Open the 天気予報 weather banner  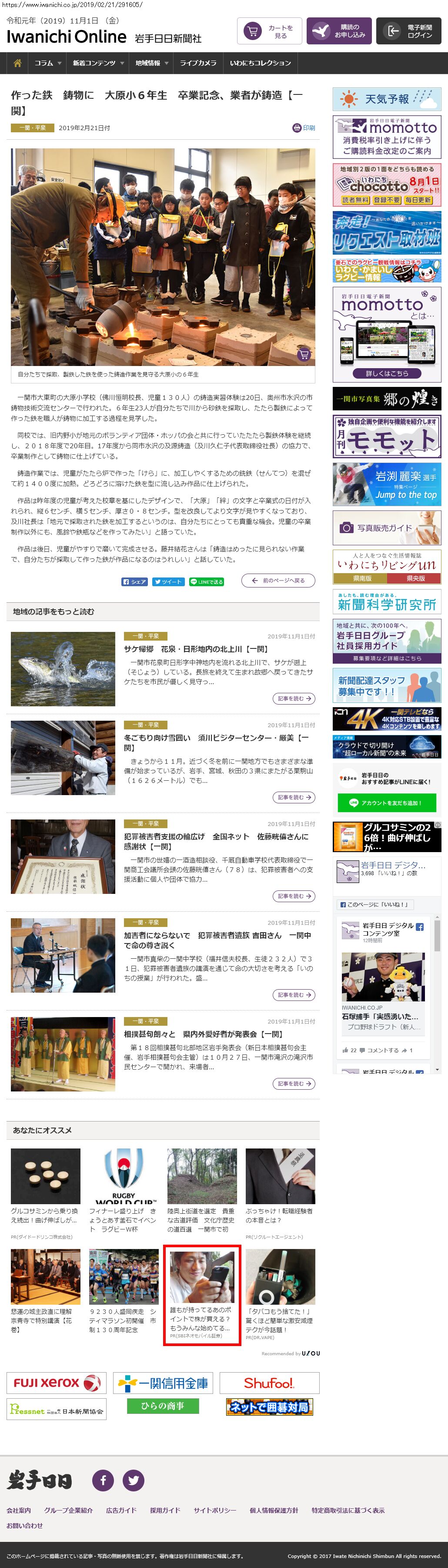tap(387, 99)
